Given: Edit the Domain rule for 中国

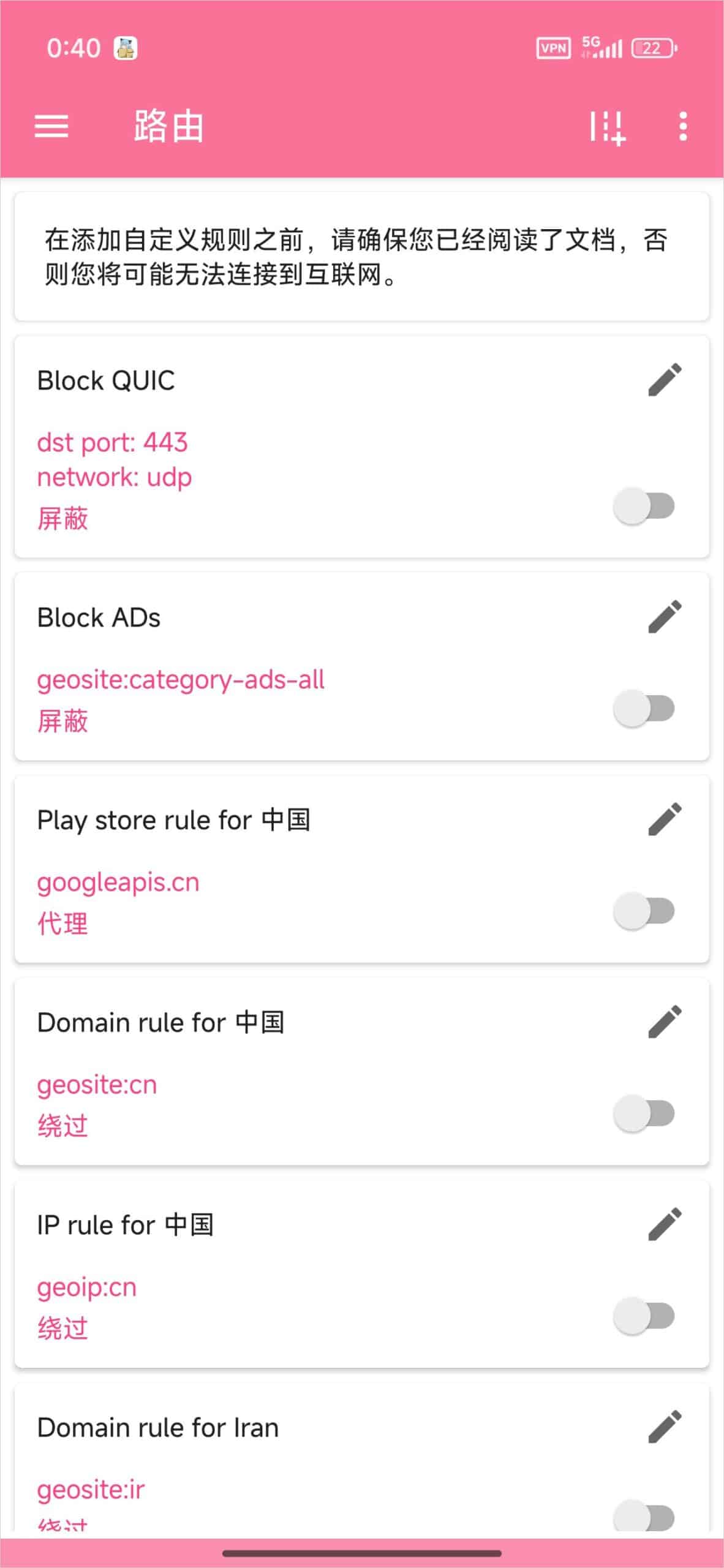Looking at the screenshot, I should (x=665, y=1022).
